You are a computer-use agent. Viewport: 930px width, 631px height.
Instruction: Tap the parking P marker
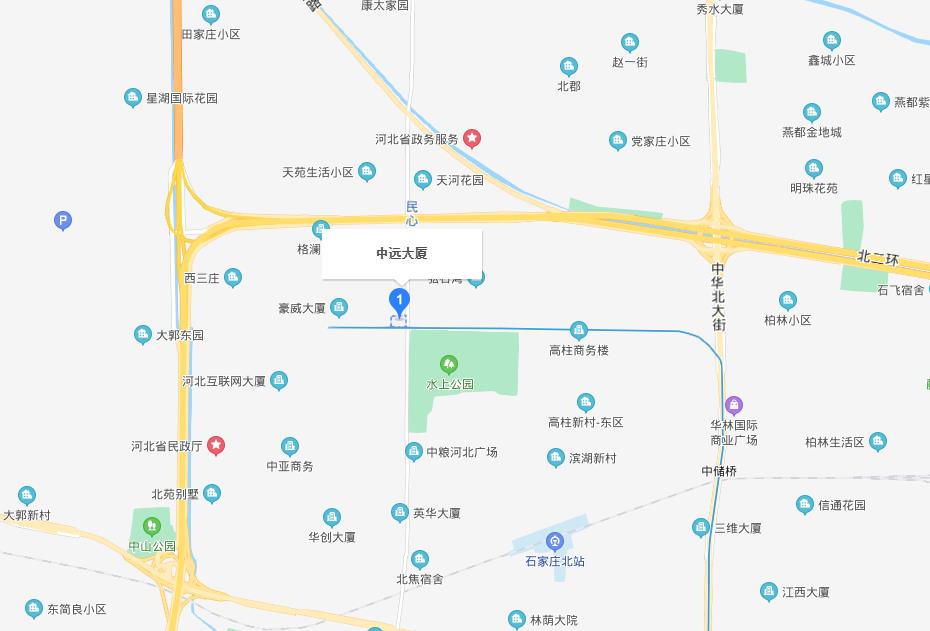63,220
